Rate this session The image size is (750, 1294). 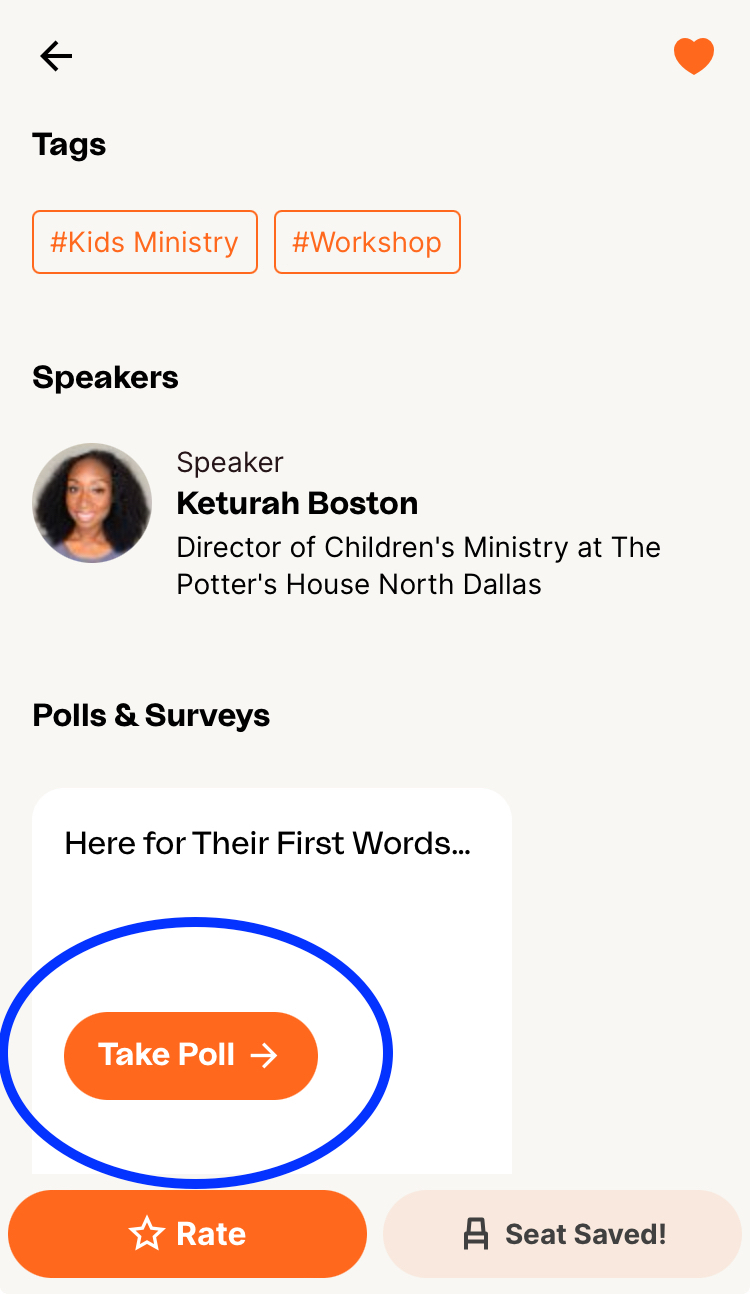click(x=187, y=1234)
